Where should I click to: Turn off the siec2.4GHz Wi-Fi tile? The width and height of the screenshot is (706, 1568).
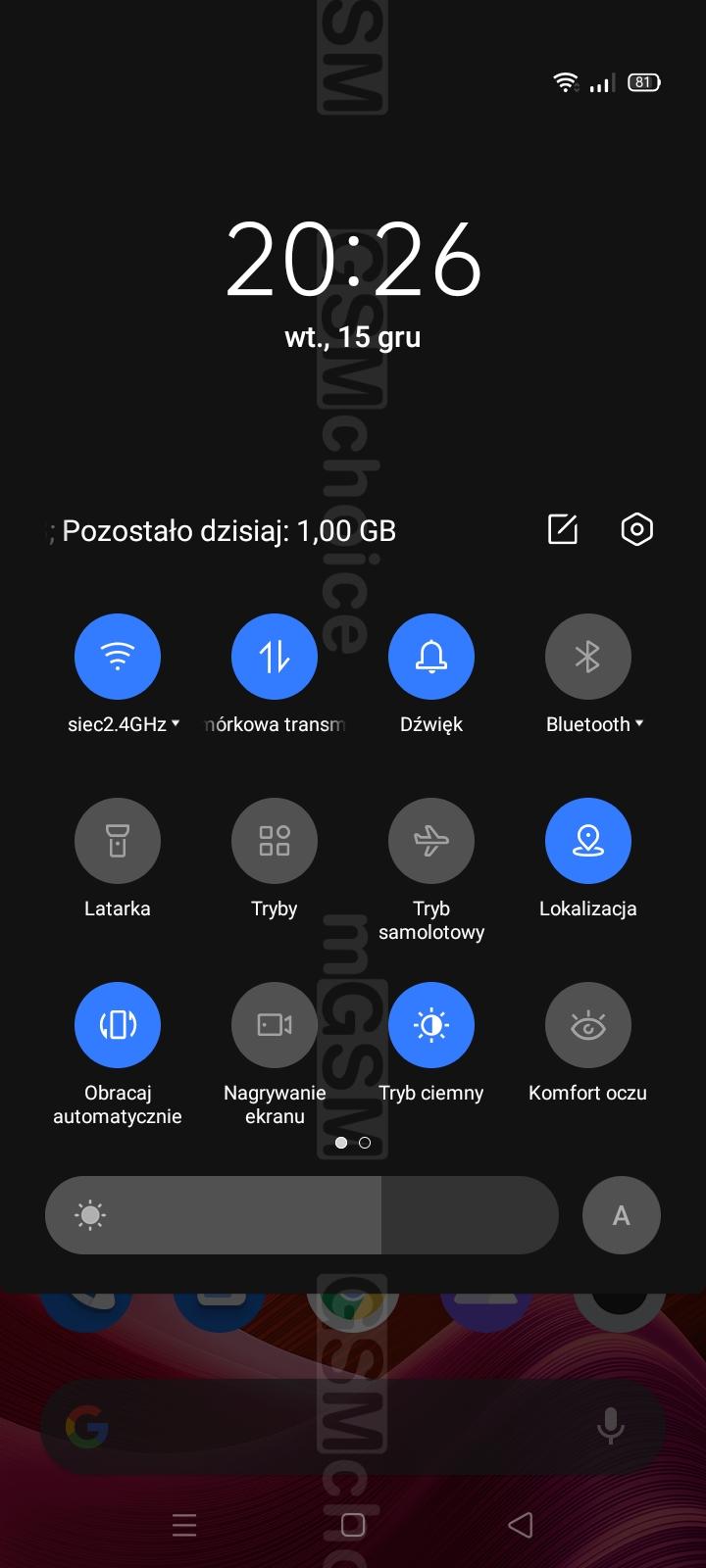pos(118,657)
